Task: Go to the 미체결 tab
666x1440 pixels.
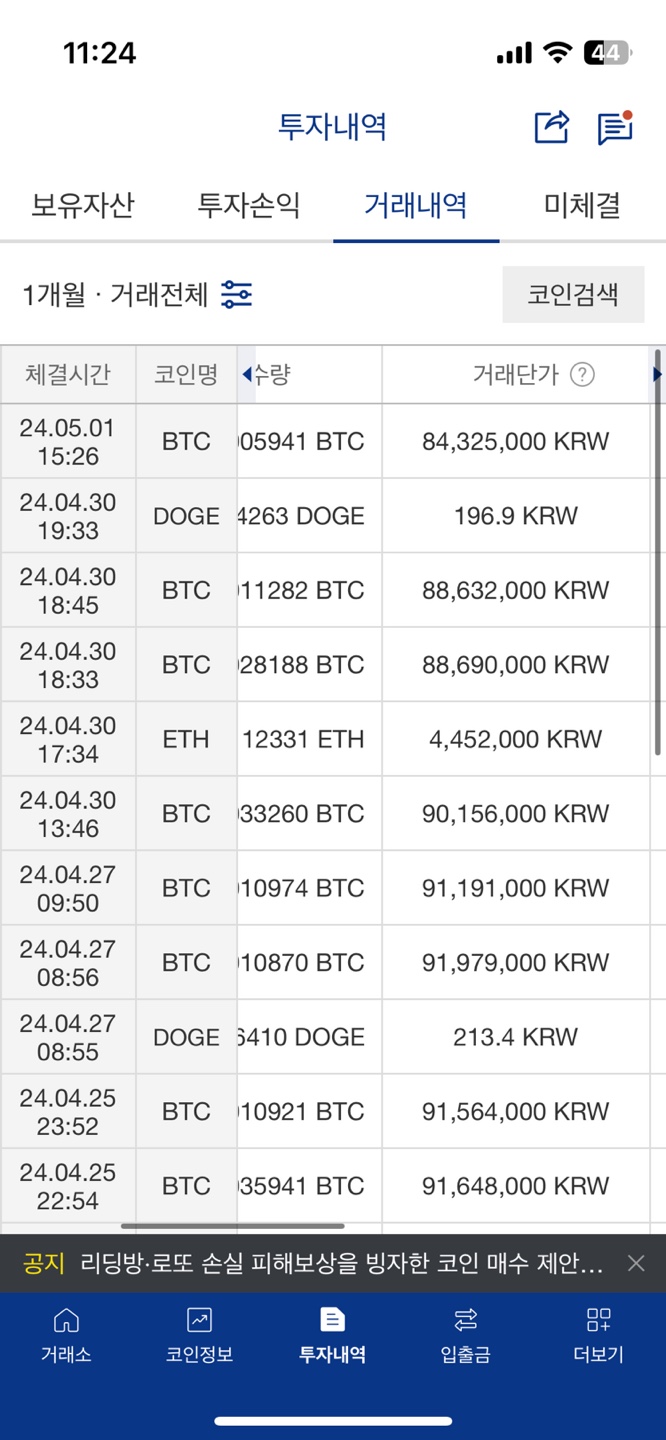Action: [x=582, y=205]
